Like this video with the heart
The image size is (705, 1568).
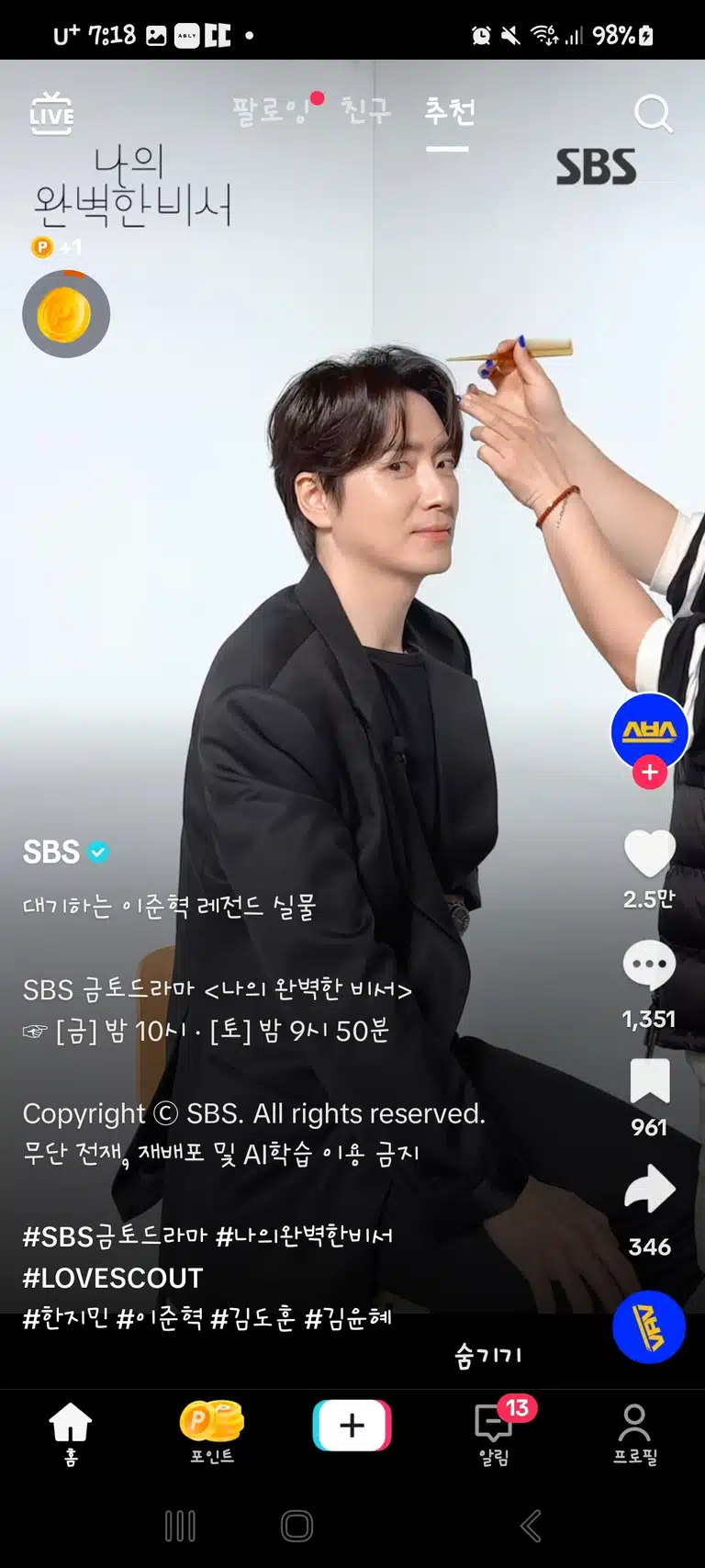coord(649,853)
